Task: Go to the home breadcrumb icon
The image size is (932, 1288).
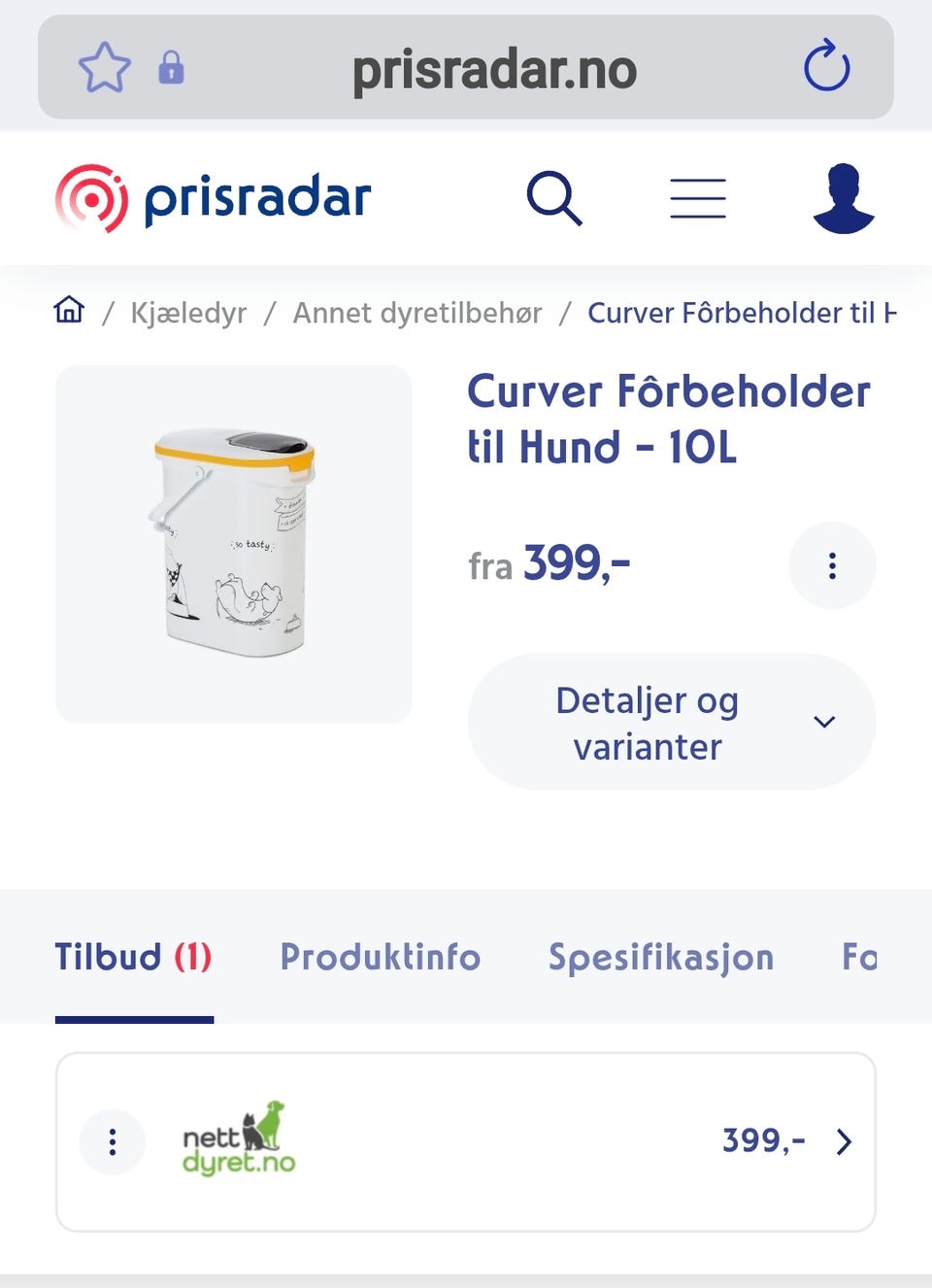Action: coord(69,311)
